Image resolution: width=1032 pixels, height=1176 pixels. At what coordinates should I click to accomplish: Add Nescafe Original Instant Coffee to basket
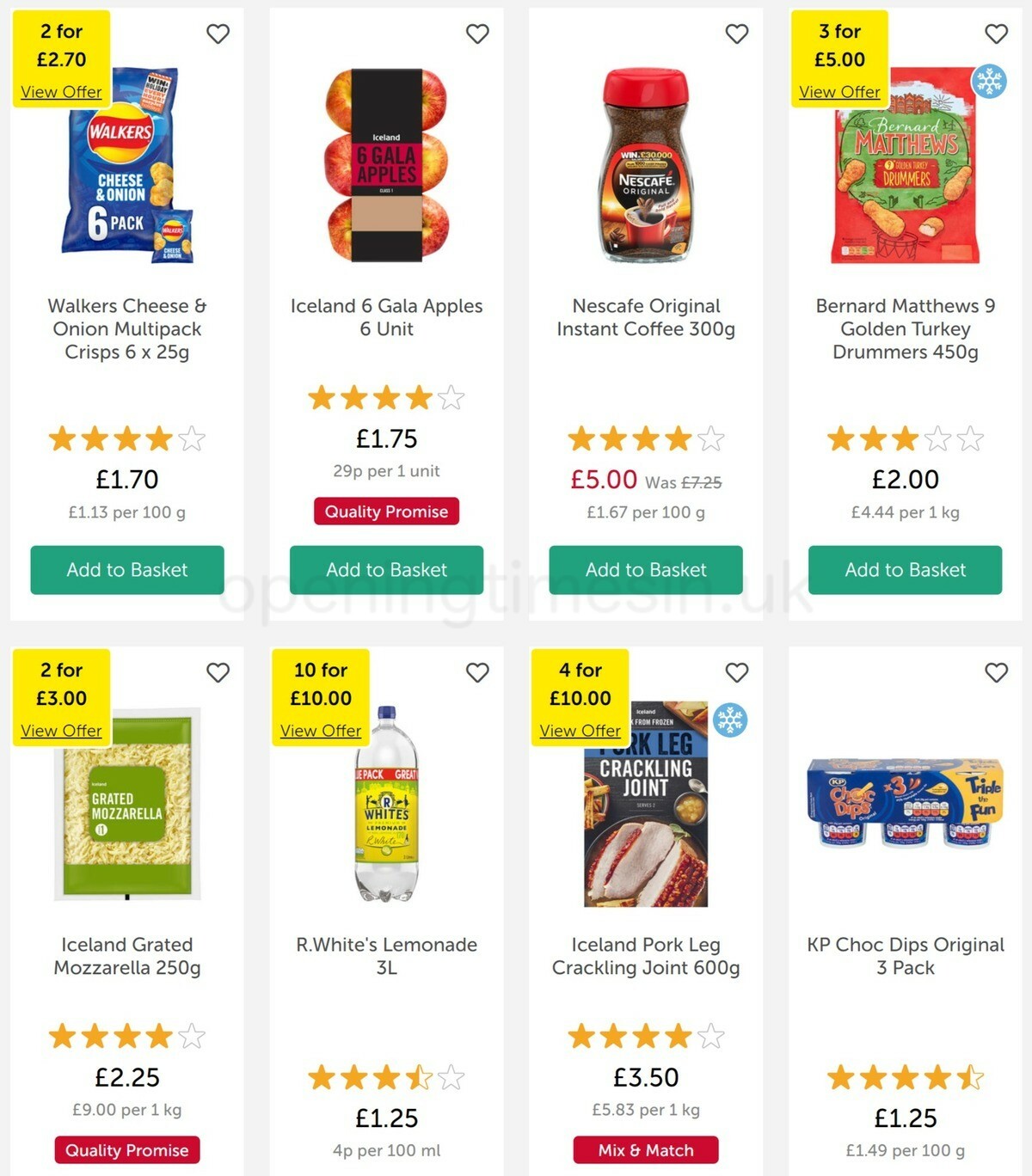[x=646, y=570]
